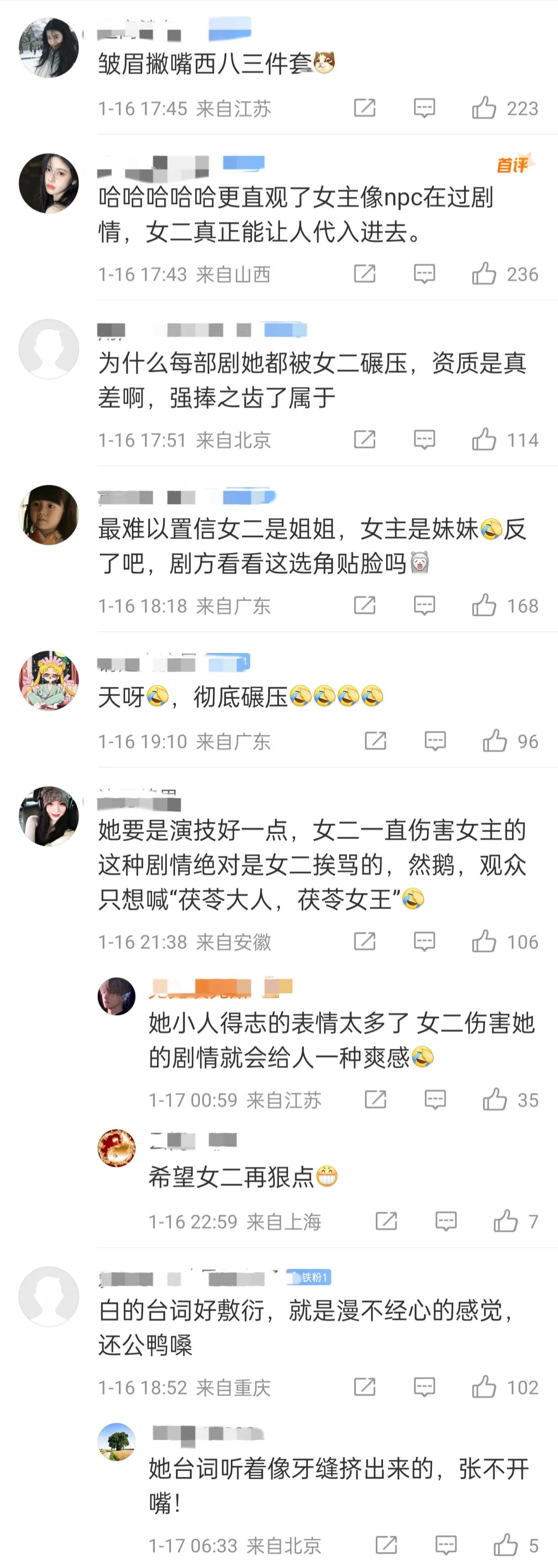
Task: Like the 21:38 comment from 安徽
Action: click(x=484, y=942)
